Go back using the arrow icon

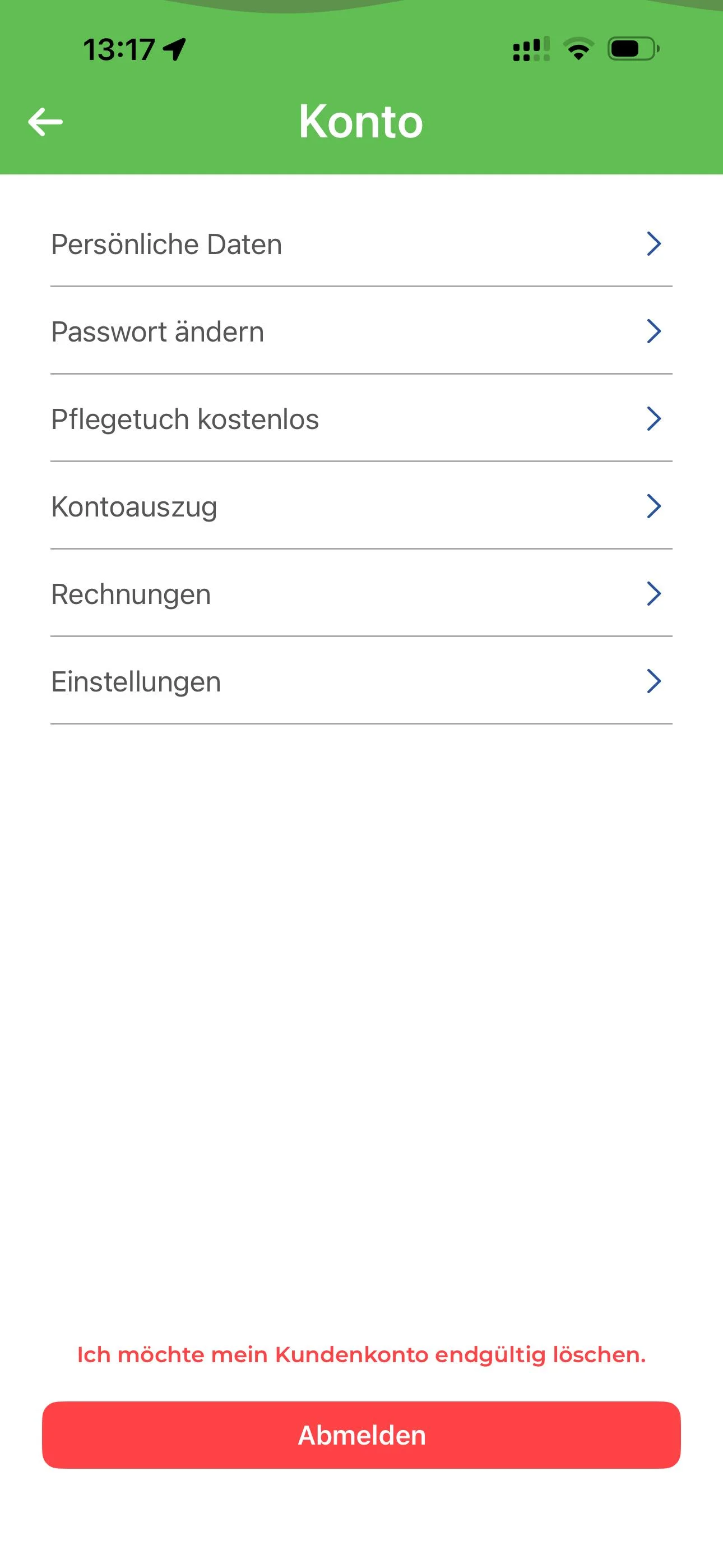click(x=45, y=122)
